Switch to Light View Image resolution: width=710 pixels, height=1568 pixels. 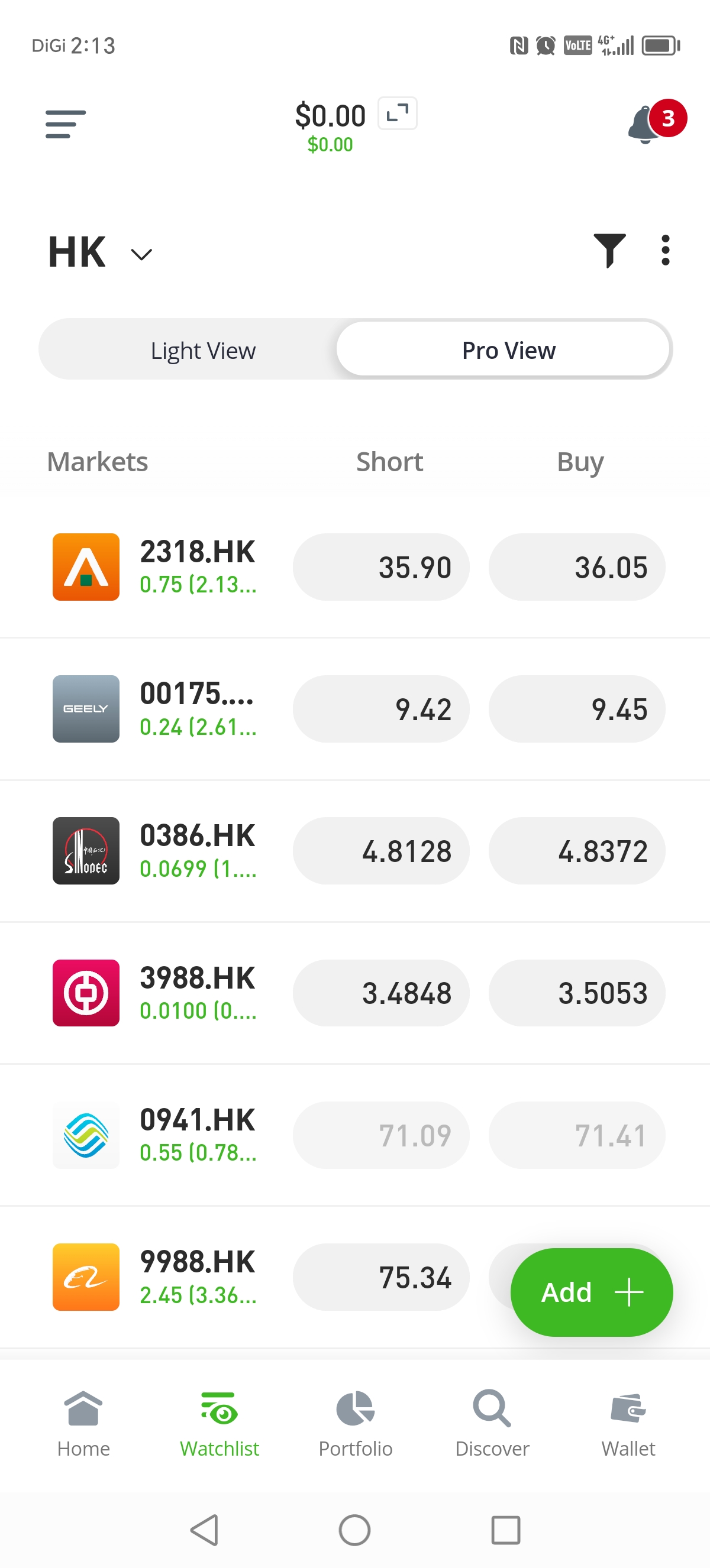click(x=203, y=350)
